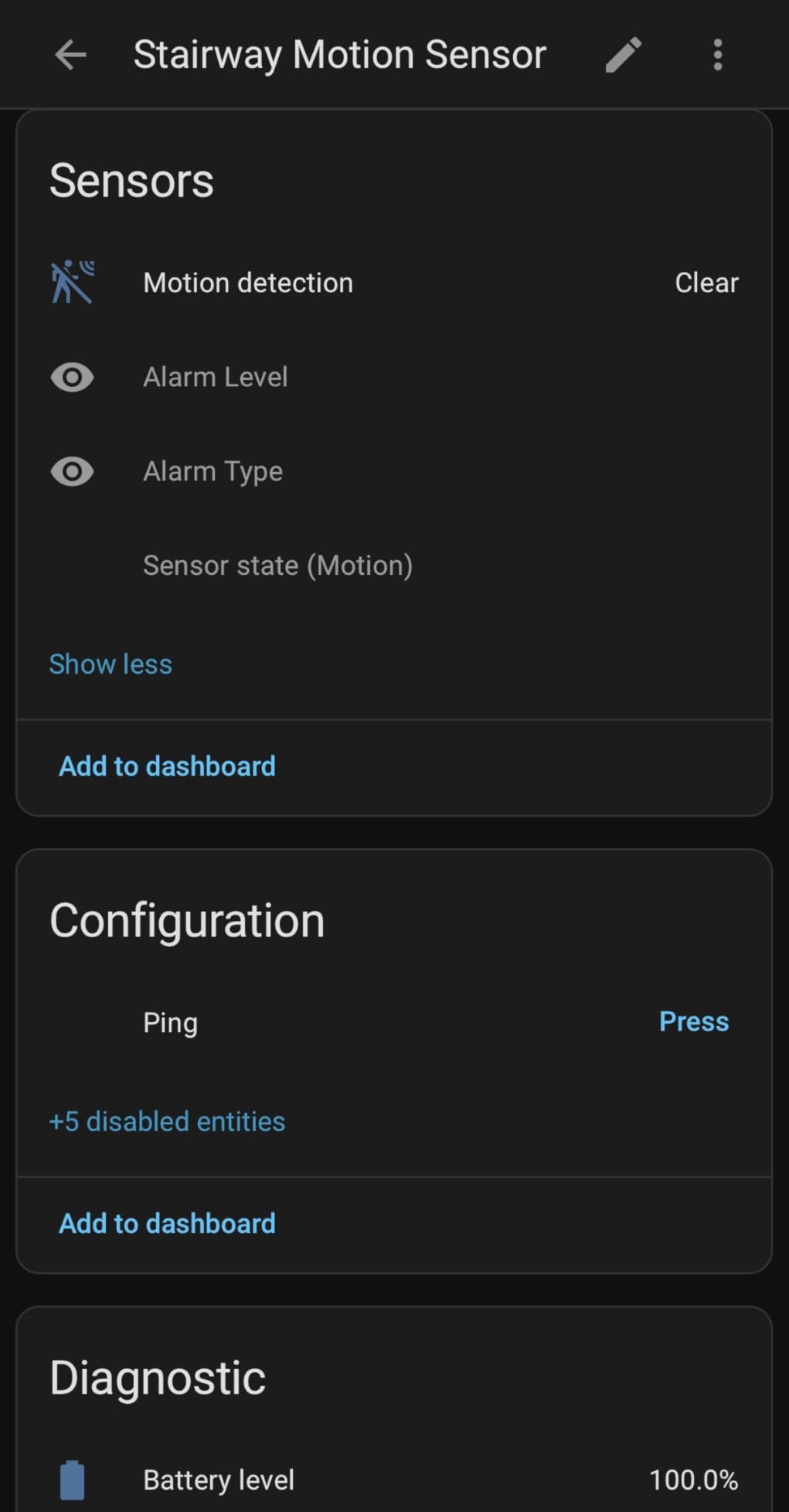
Task: Trigger the Ping button
Action: click(x=693, y=1021)
